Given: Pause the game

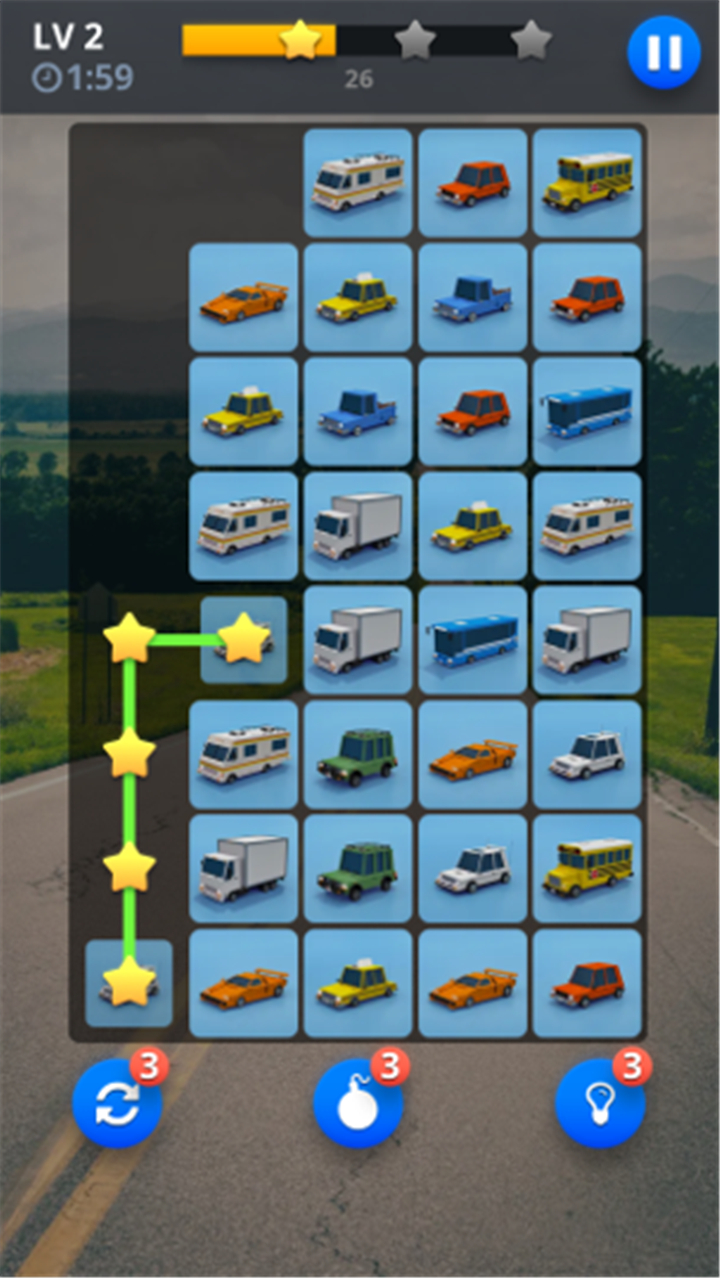Looking at the screenshot, I should (x=663, y=52).
